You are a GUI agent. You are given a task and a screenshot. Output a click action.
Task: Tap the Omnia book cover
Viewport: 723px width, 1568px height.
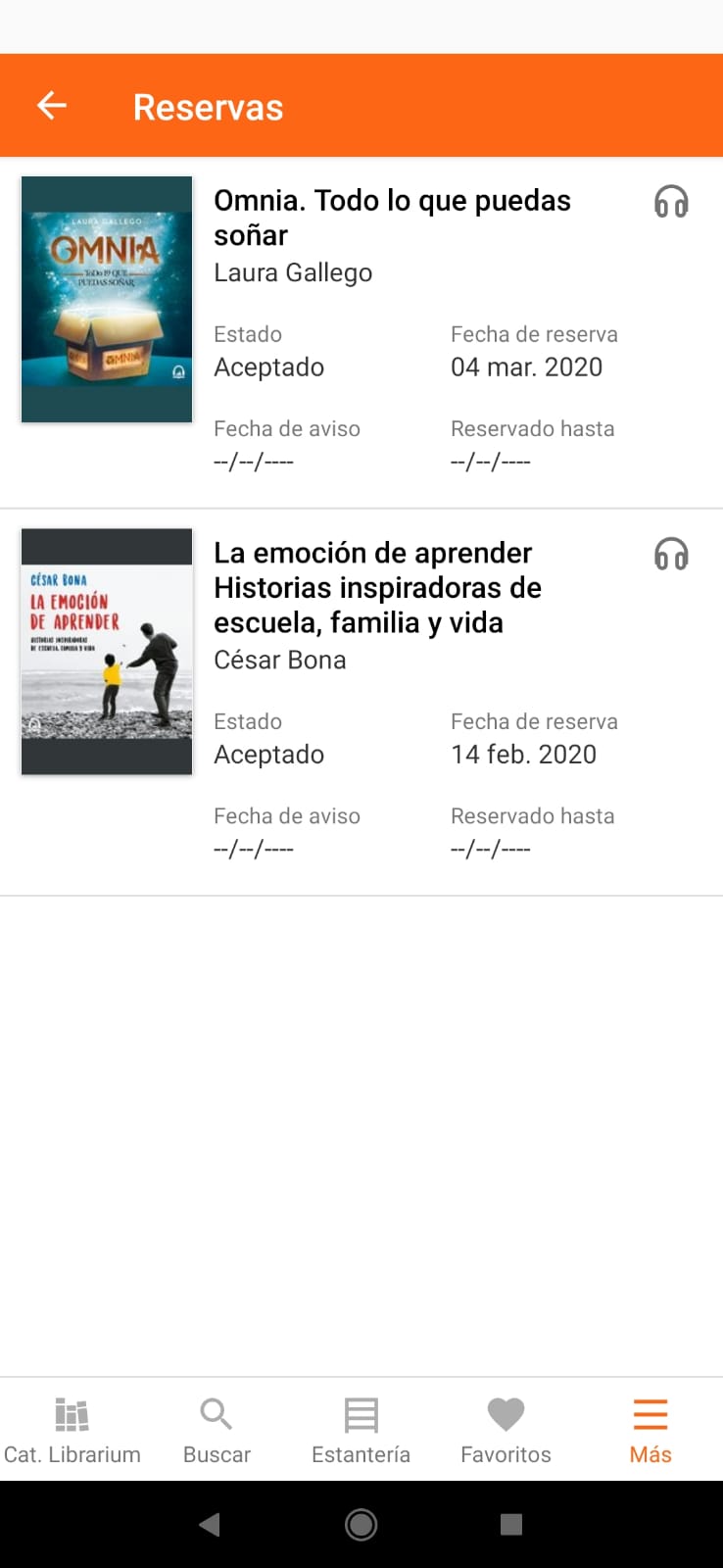[107, 300]
